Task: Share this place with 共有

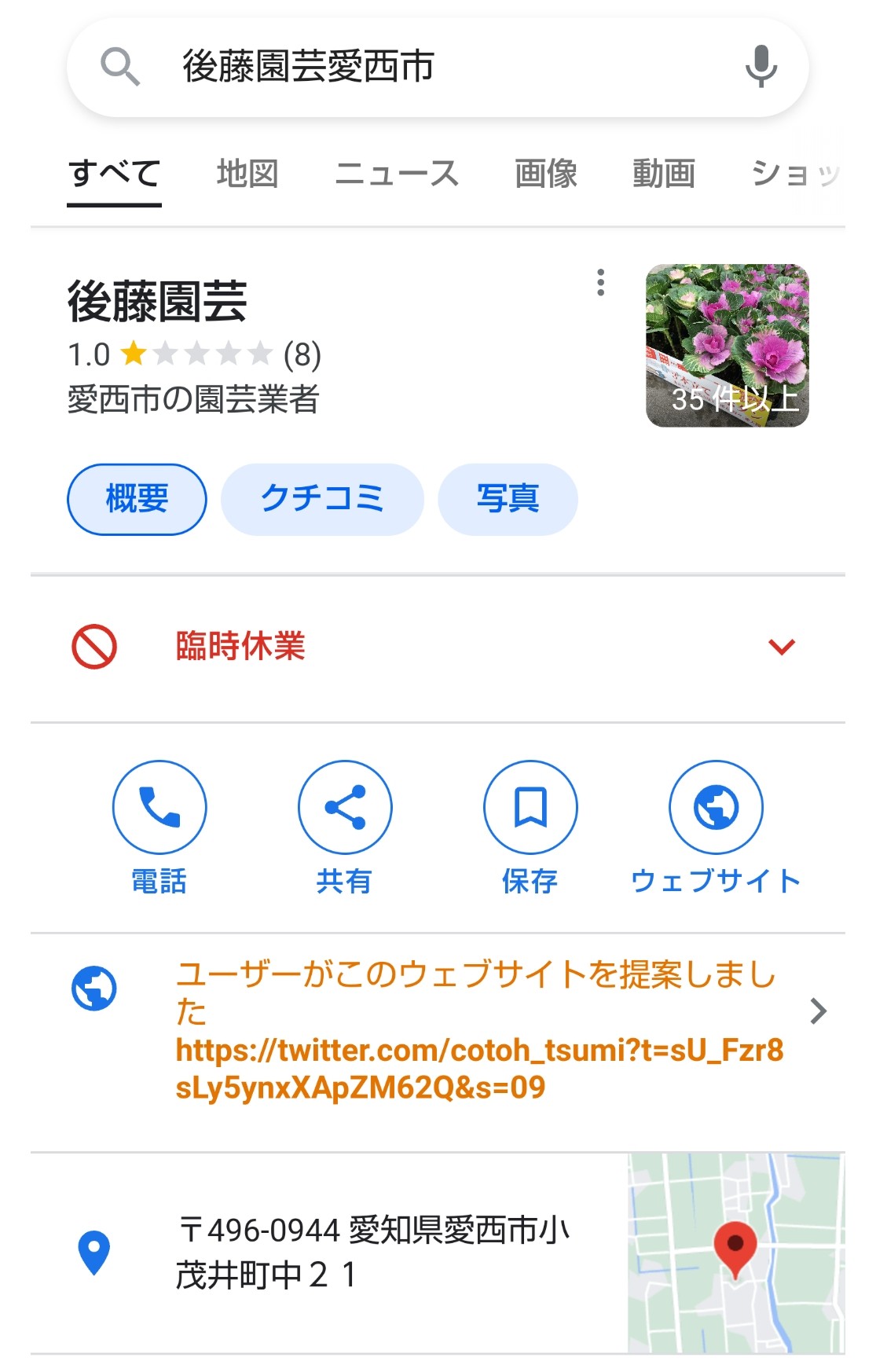Action: 344,808
